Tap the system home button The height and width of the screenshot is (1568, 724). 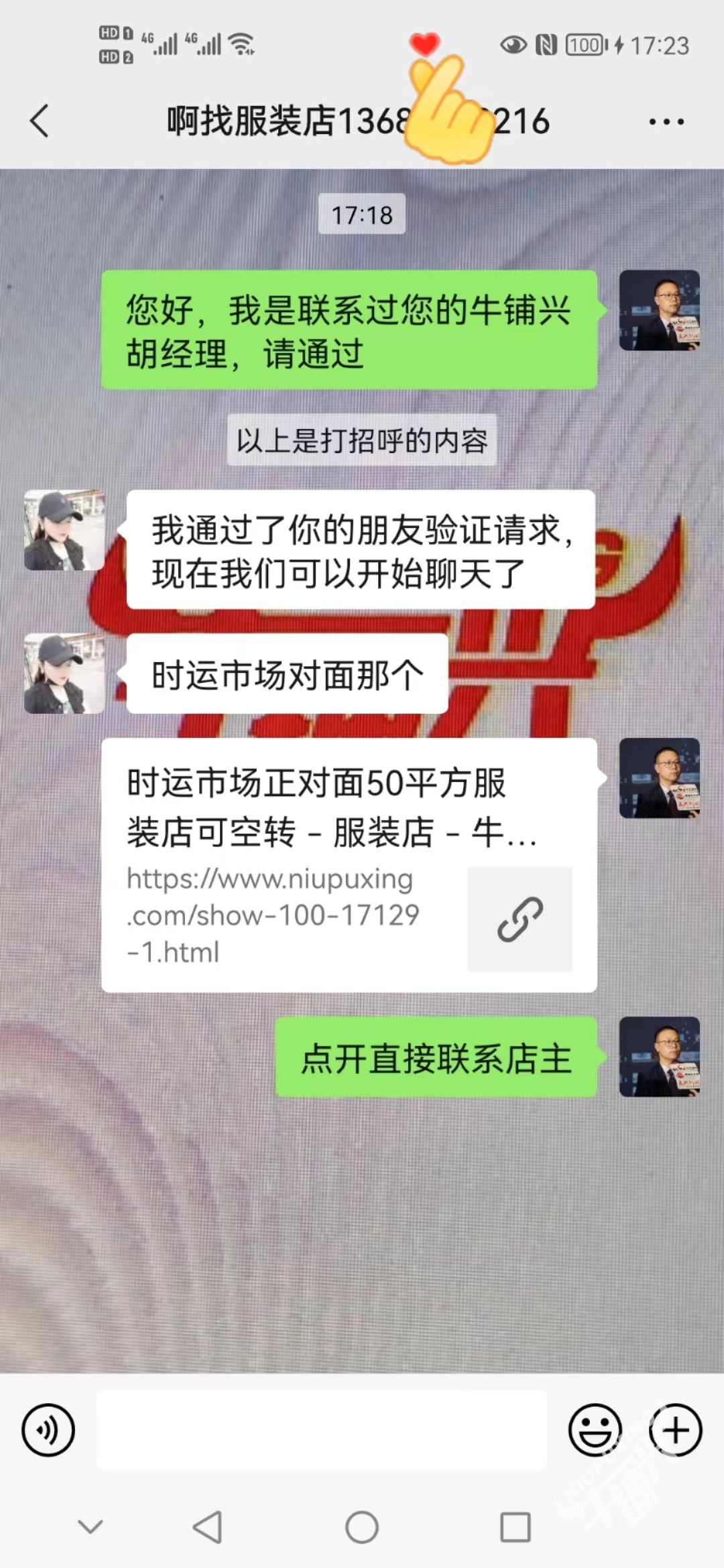tap(362, 1528)
